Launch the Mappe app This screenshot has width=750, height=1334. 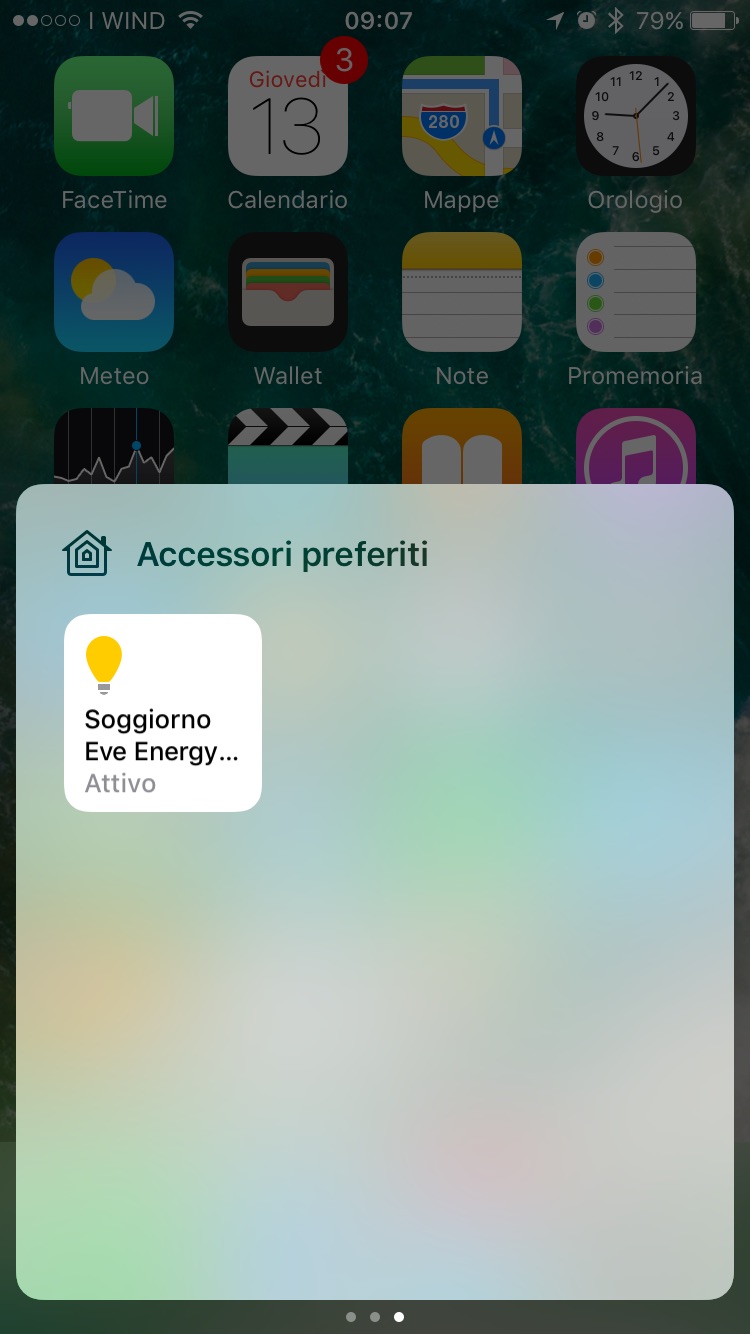pos(461,116)
